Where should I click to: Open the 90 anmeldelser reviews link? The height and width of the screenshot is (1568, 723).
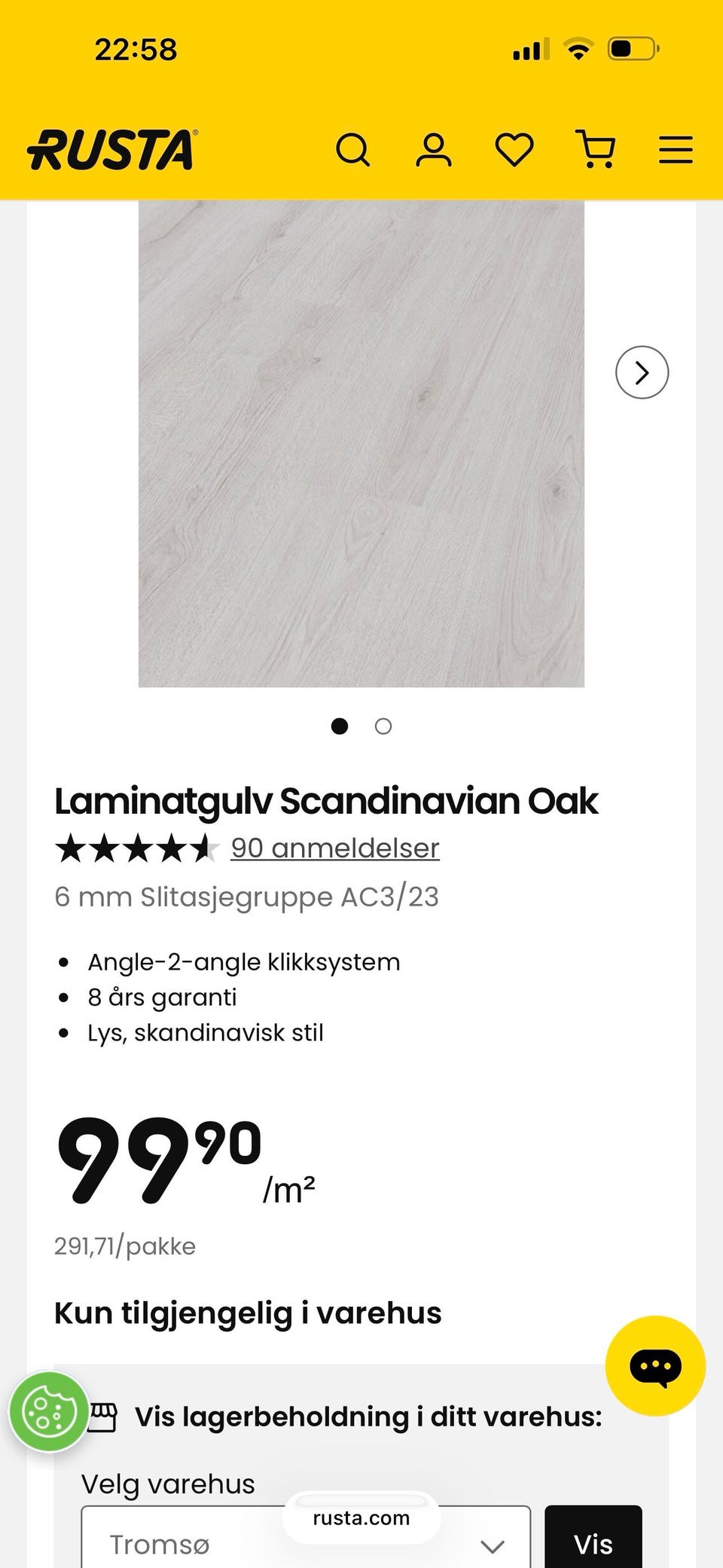[x=334, y=848]
